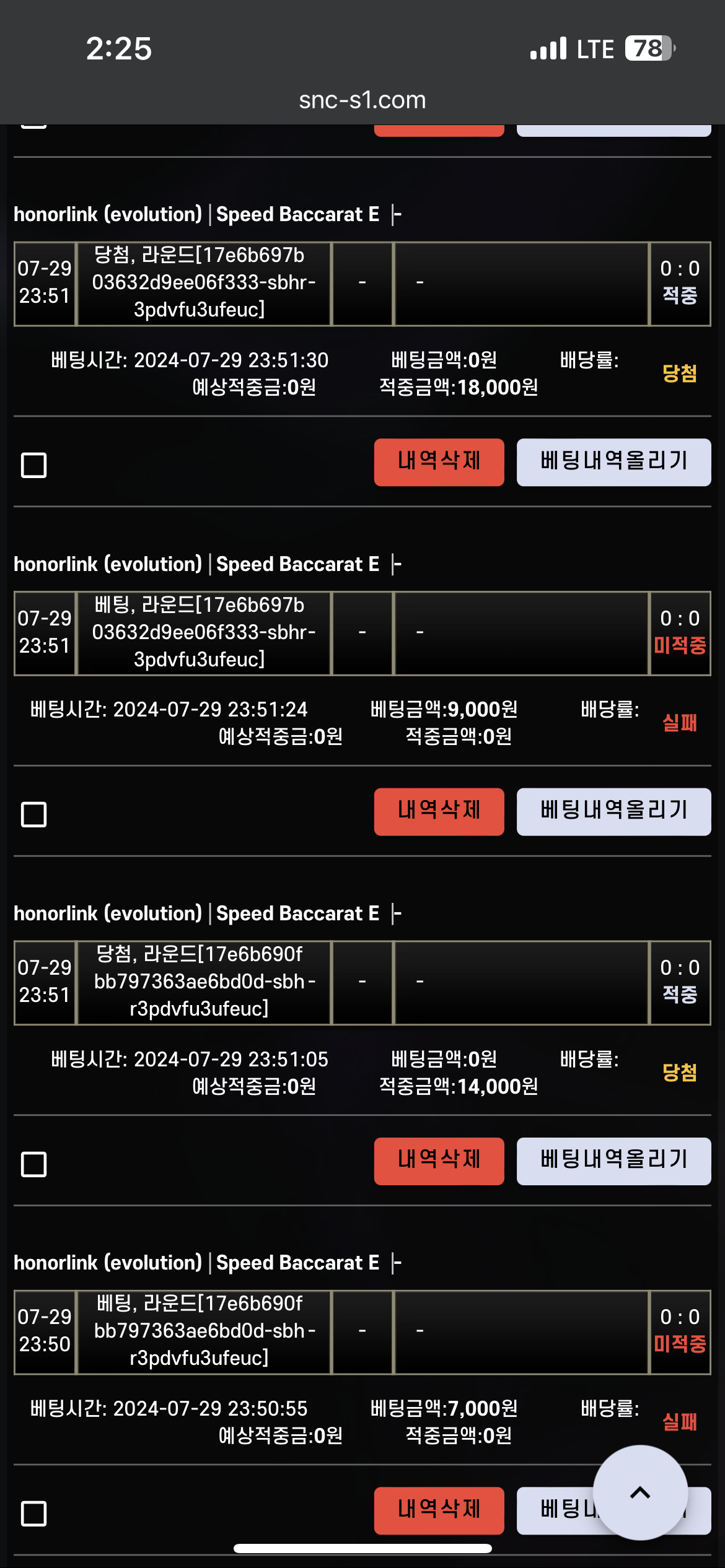The width and height of the screenshot is (725, 1568).
Task: Mark the checkbox of the 7,000원 bet
Action: coord(33,1514)
